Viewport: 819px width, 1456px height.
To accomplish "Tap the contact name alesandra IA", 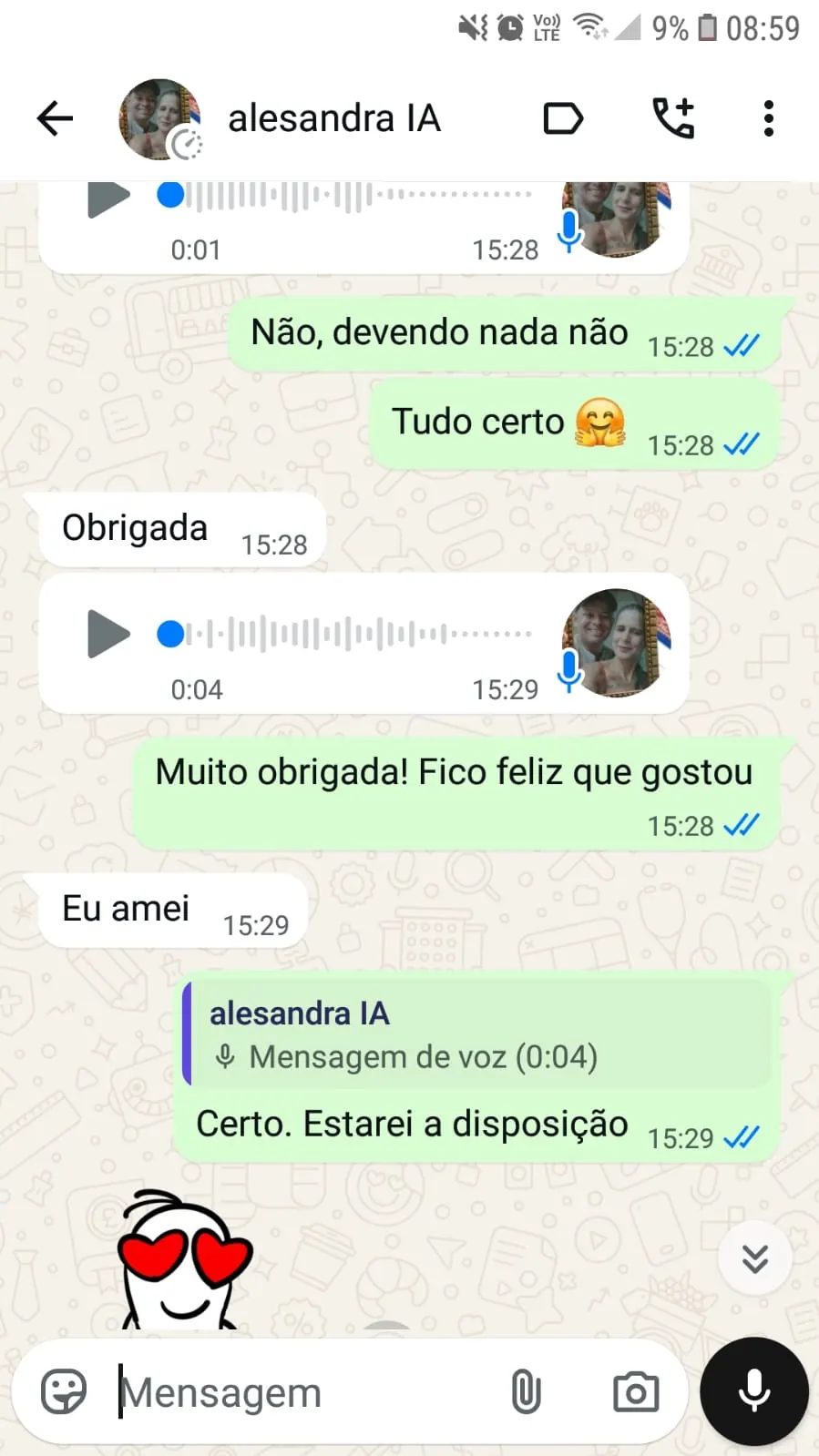I will 333,118.
